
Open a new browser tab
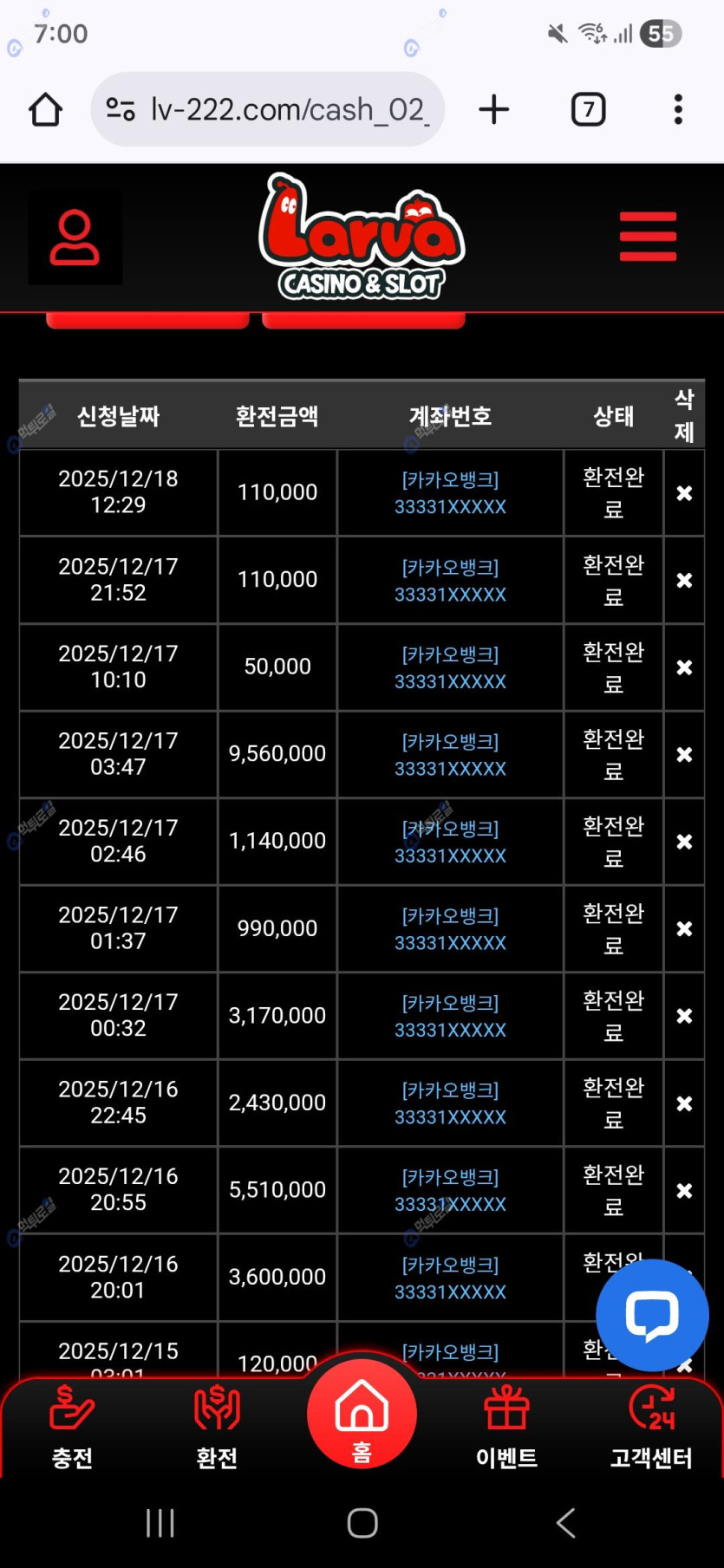(493, 110)
